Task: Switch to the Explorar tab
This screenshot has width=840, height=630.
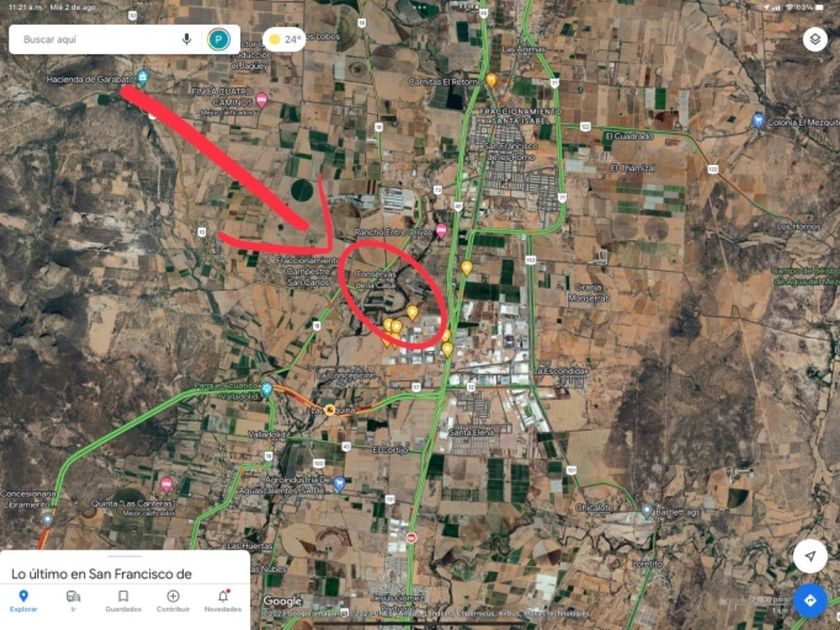Action: 24,601
